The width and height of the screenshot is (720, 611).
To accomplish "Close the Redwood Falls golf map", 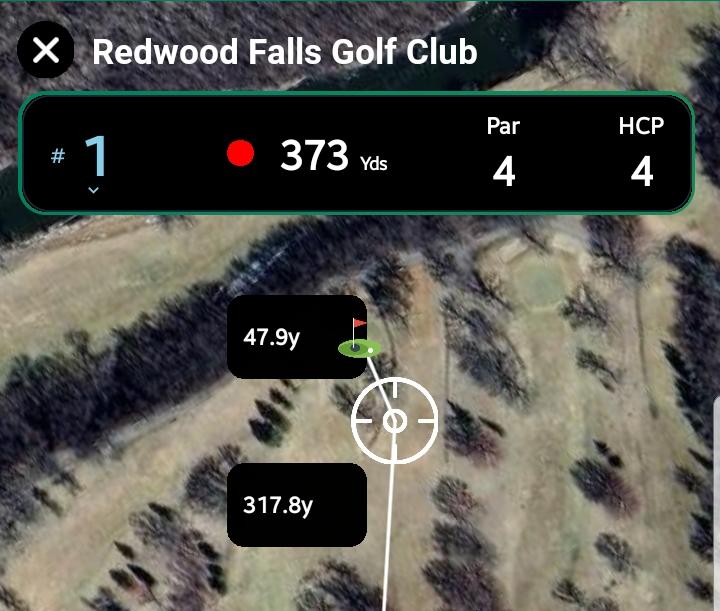I will pyautogui.click(x=45, y=51).
